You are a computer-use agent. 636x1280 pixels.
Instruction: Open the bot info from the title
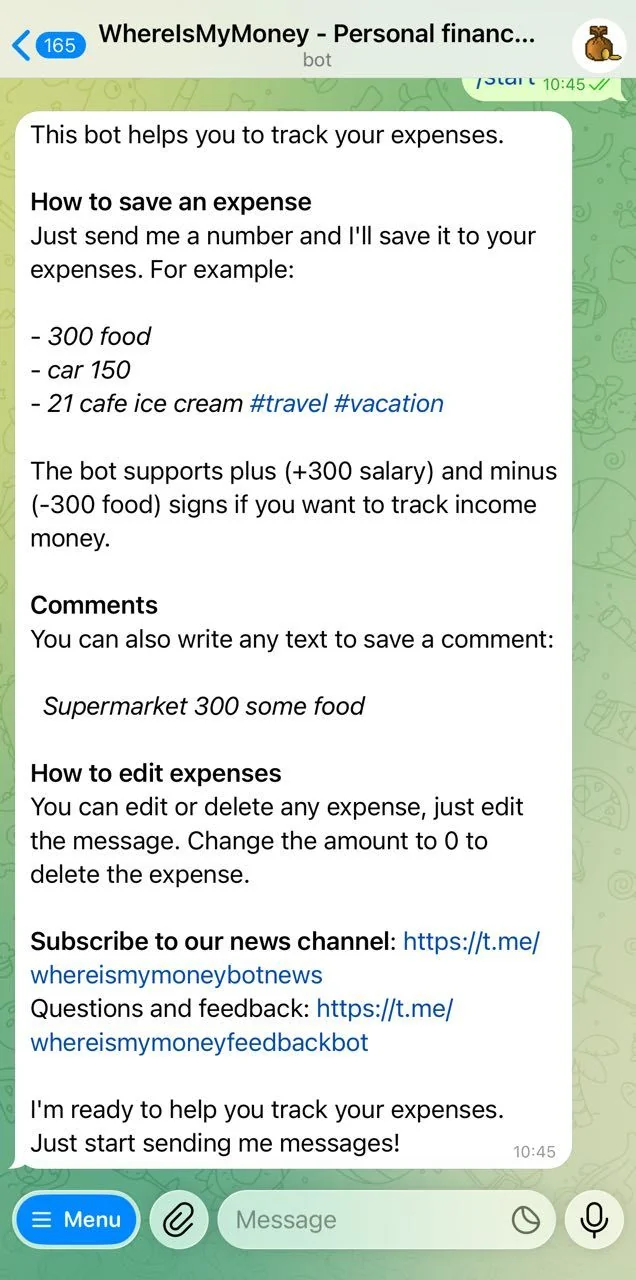coord(317,45)
